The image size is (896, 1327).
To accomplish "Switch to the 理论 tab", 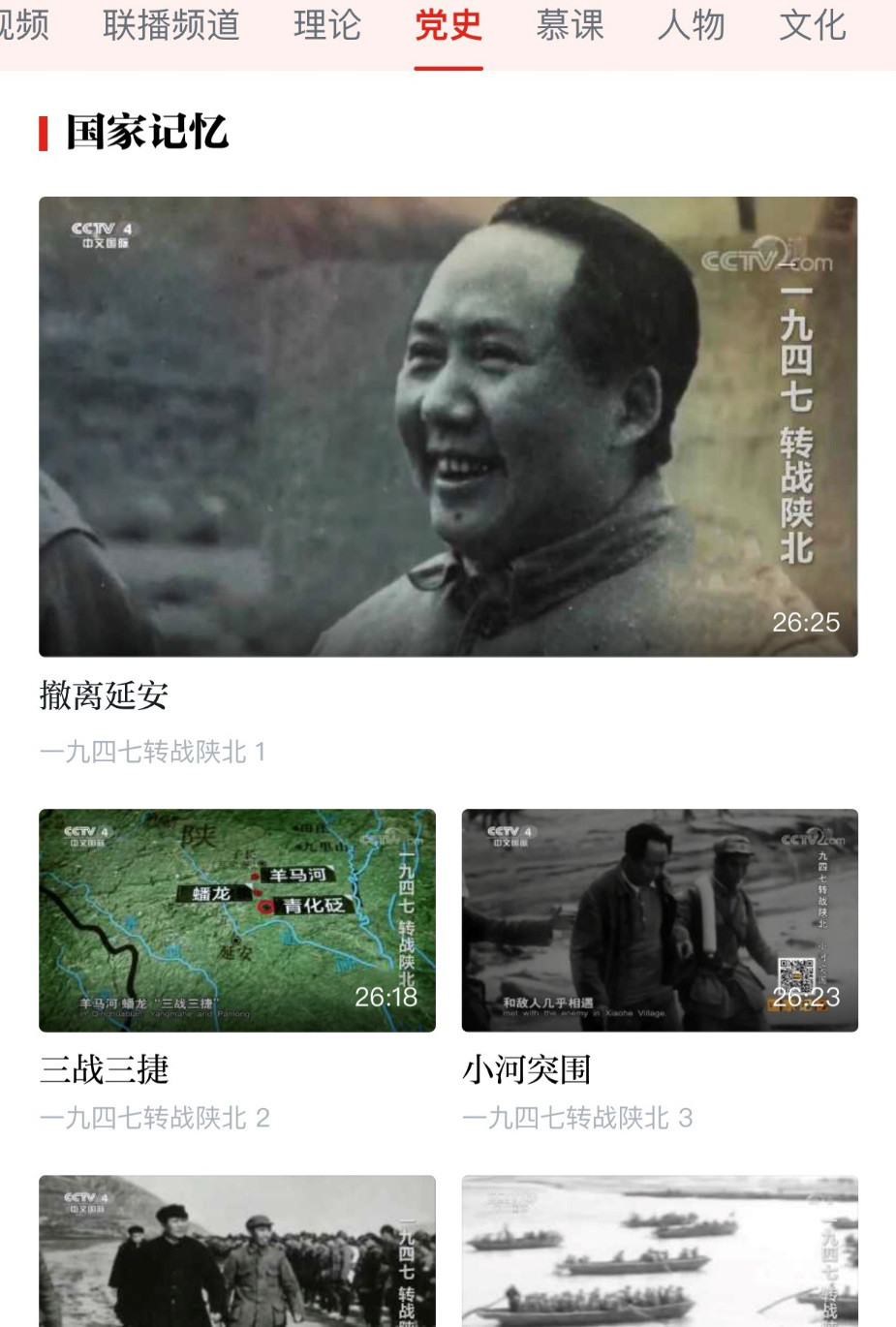I will (327, 25).
